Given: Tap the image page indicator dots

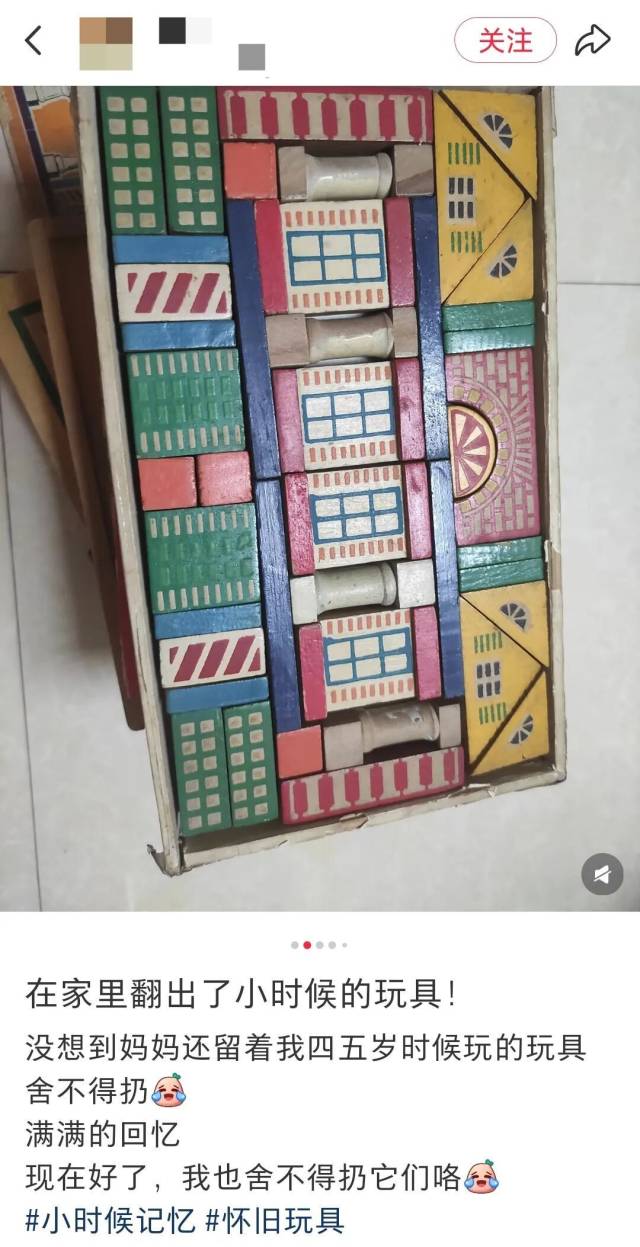Looking at the screenshot, I should click(319, 944).
